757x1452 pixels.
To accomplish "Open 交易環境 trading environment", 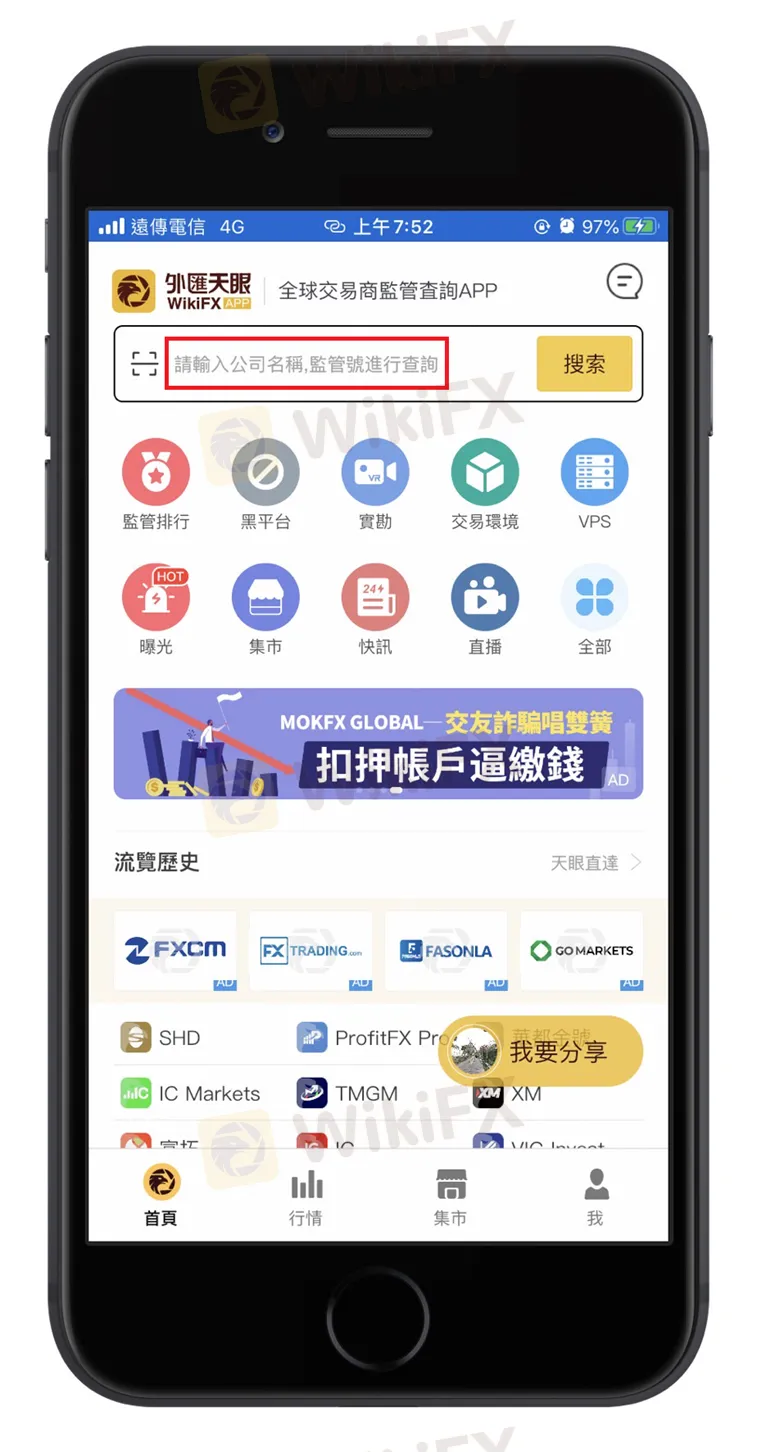I will pyautogui.click(x=485, y=483).
